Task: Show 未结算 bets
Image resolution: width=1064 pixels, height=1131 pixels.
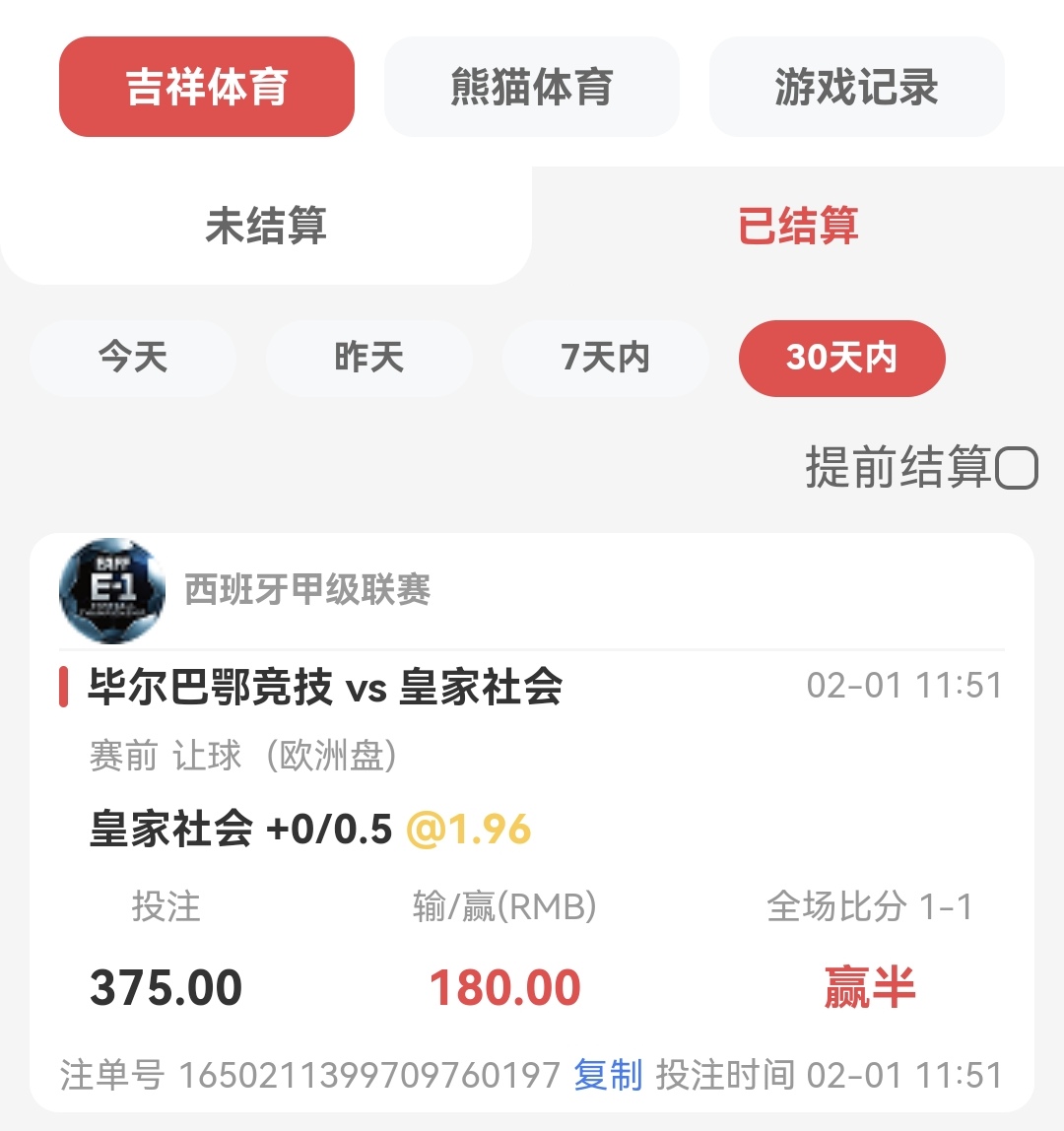Action: click(x=266, y=226)
